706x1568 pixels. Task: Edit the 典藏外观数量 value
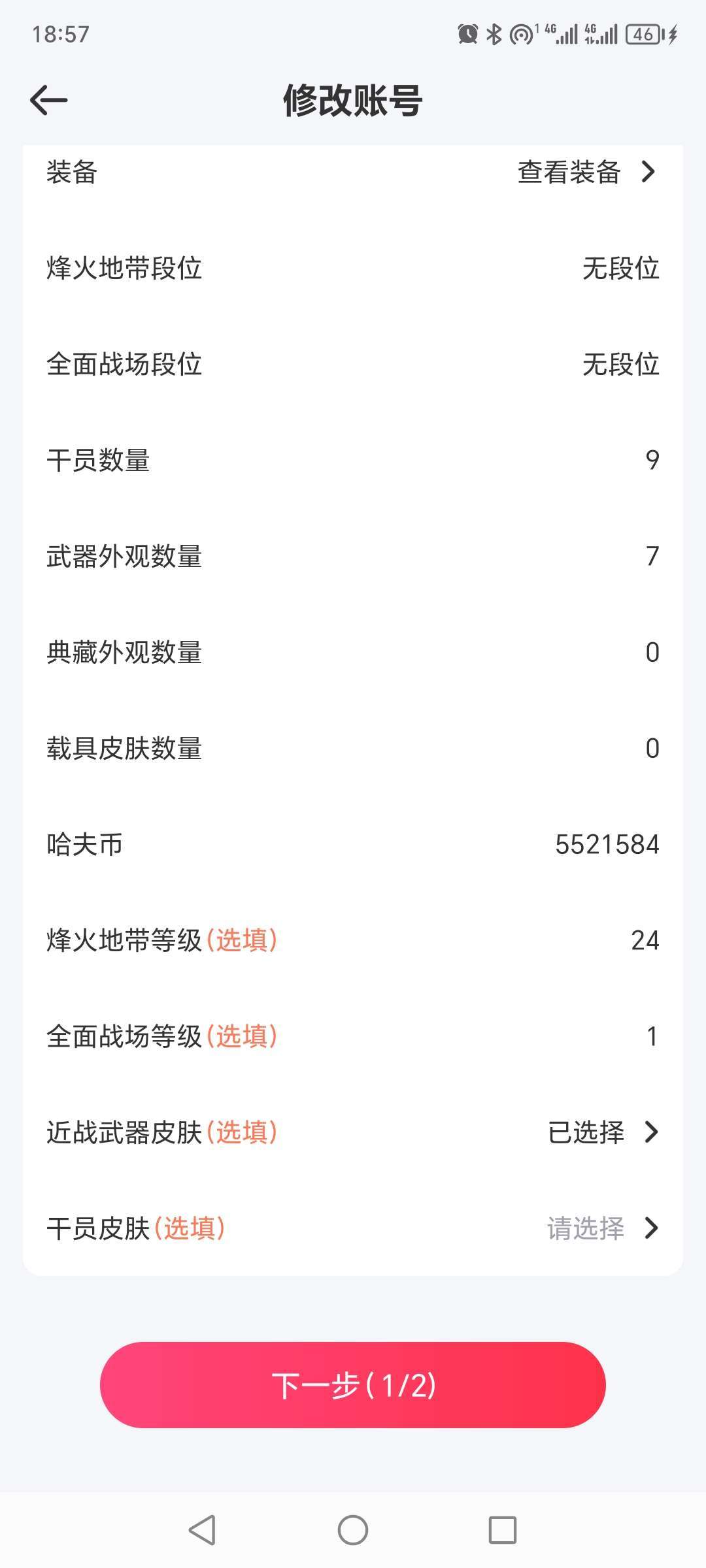[353, 653]
